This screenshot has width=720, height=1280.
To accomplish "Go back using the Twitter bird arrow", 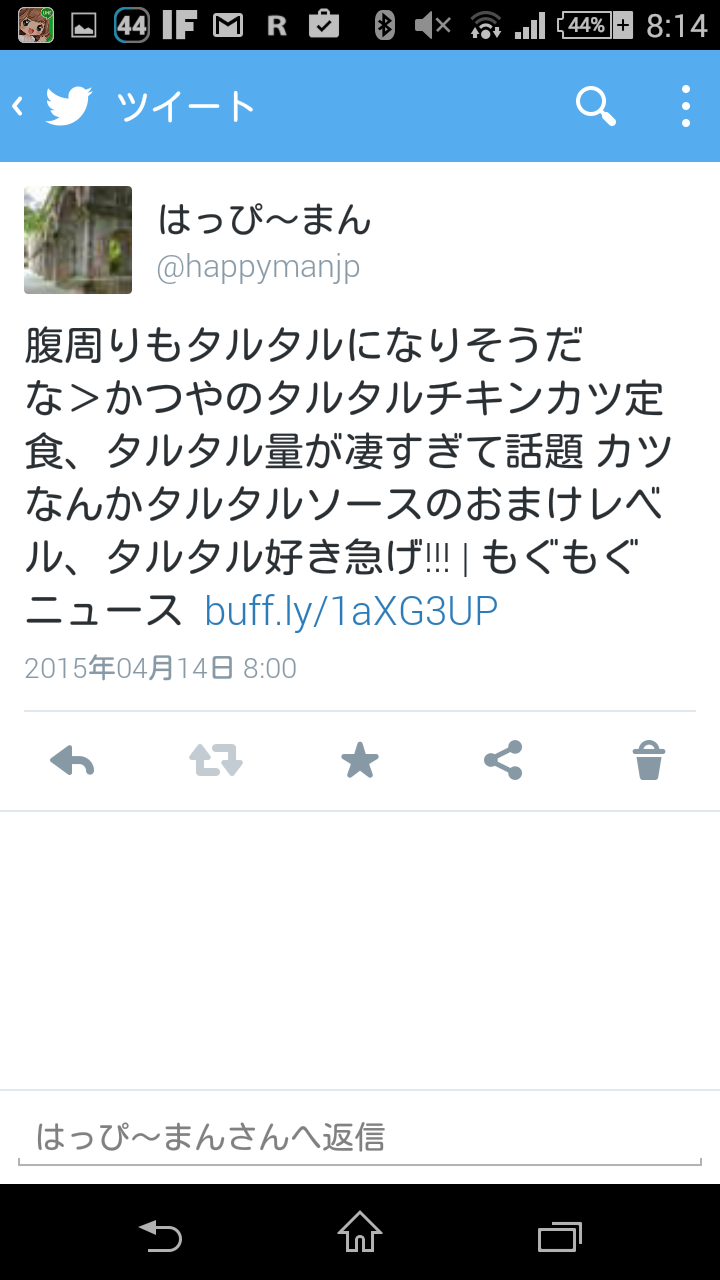I will (x=52, y=106).
